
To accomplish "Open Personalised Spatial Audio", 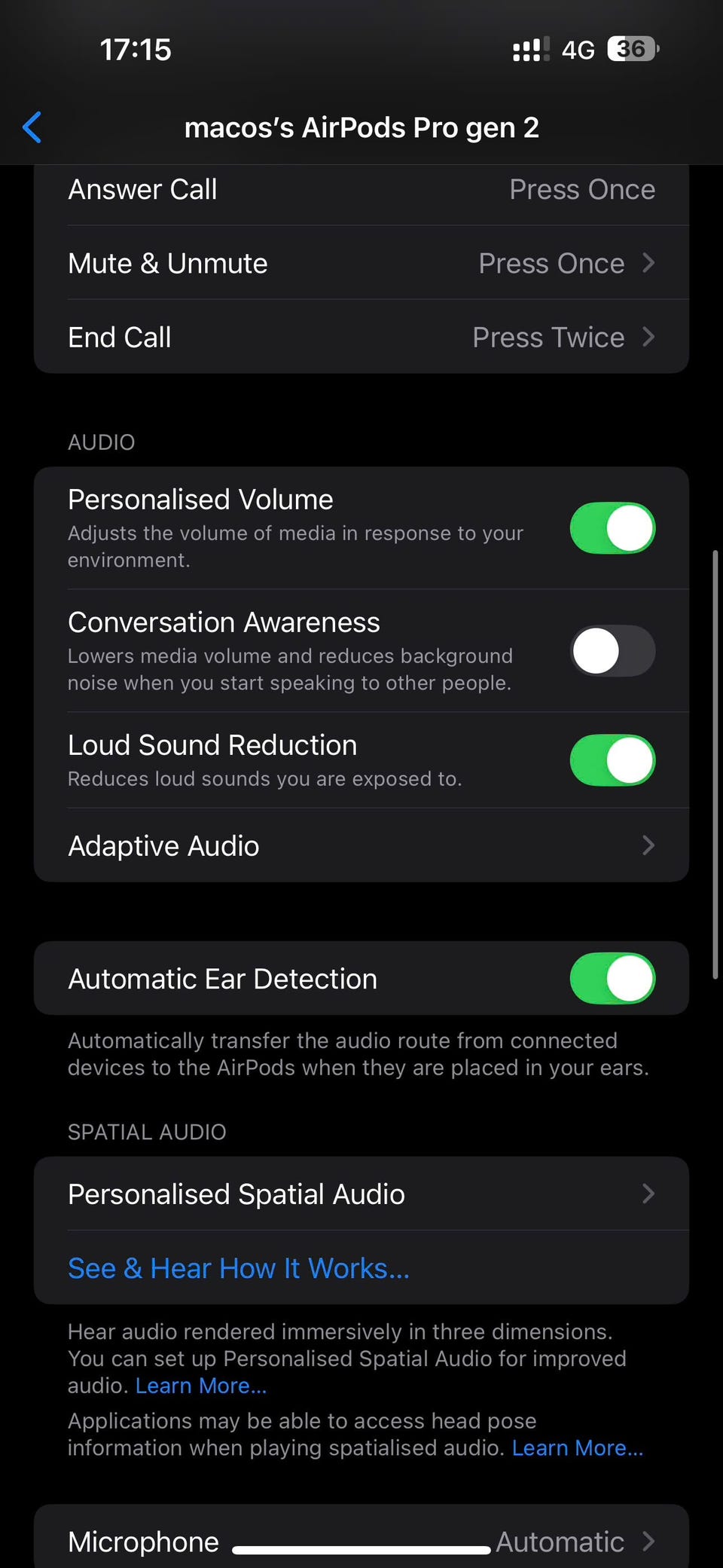I will tap(361, 1194).
